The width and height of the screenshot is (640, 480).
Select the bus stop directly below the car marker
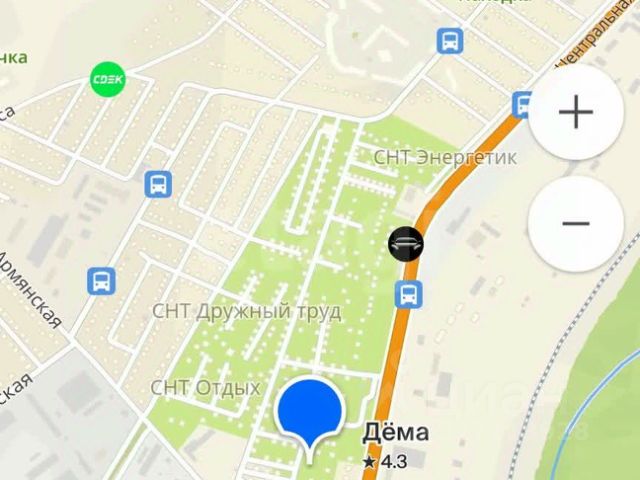(407, 294)
